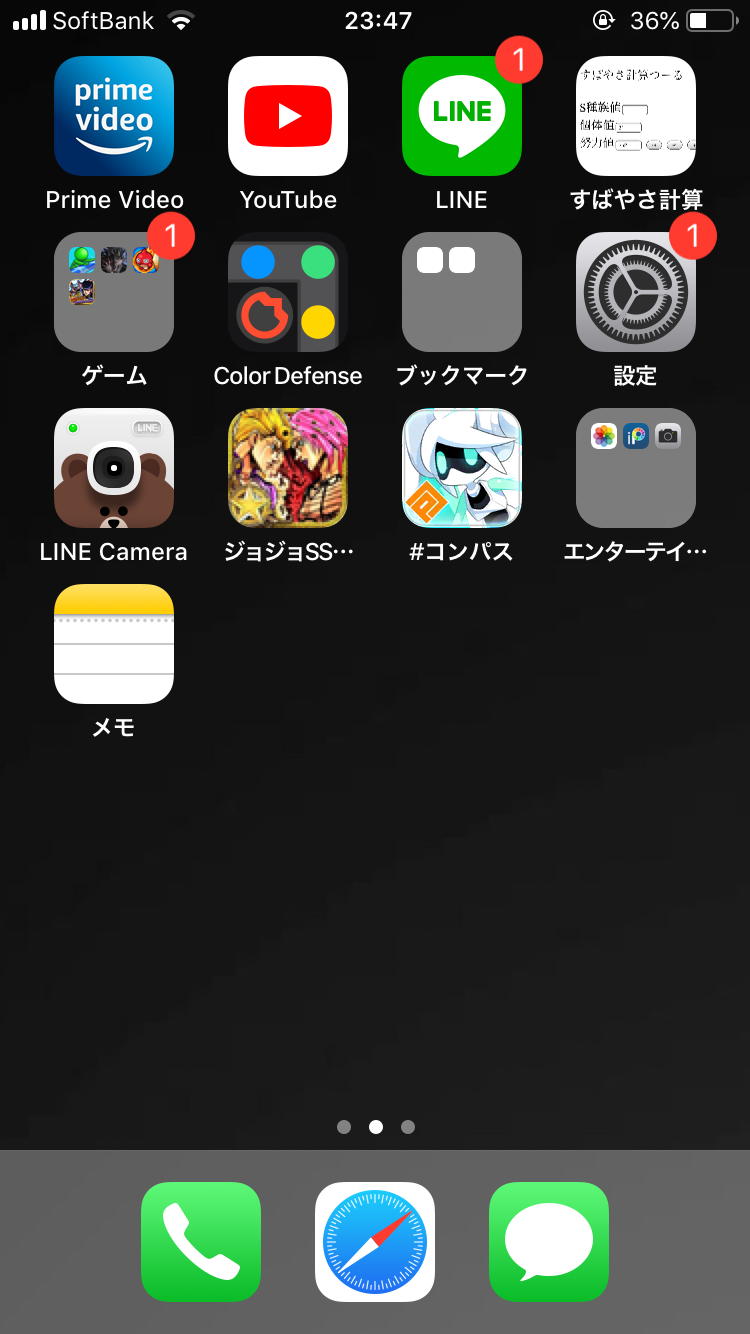Open 設定 (Settings)
This screenshot has height=1334, width=750.
tap(636, 292)
